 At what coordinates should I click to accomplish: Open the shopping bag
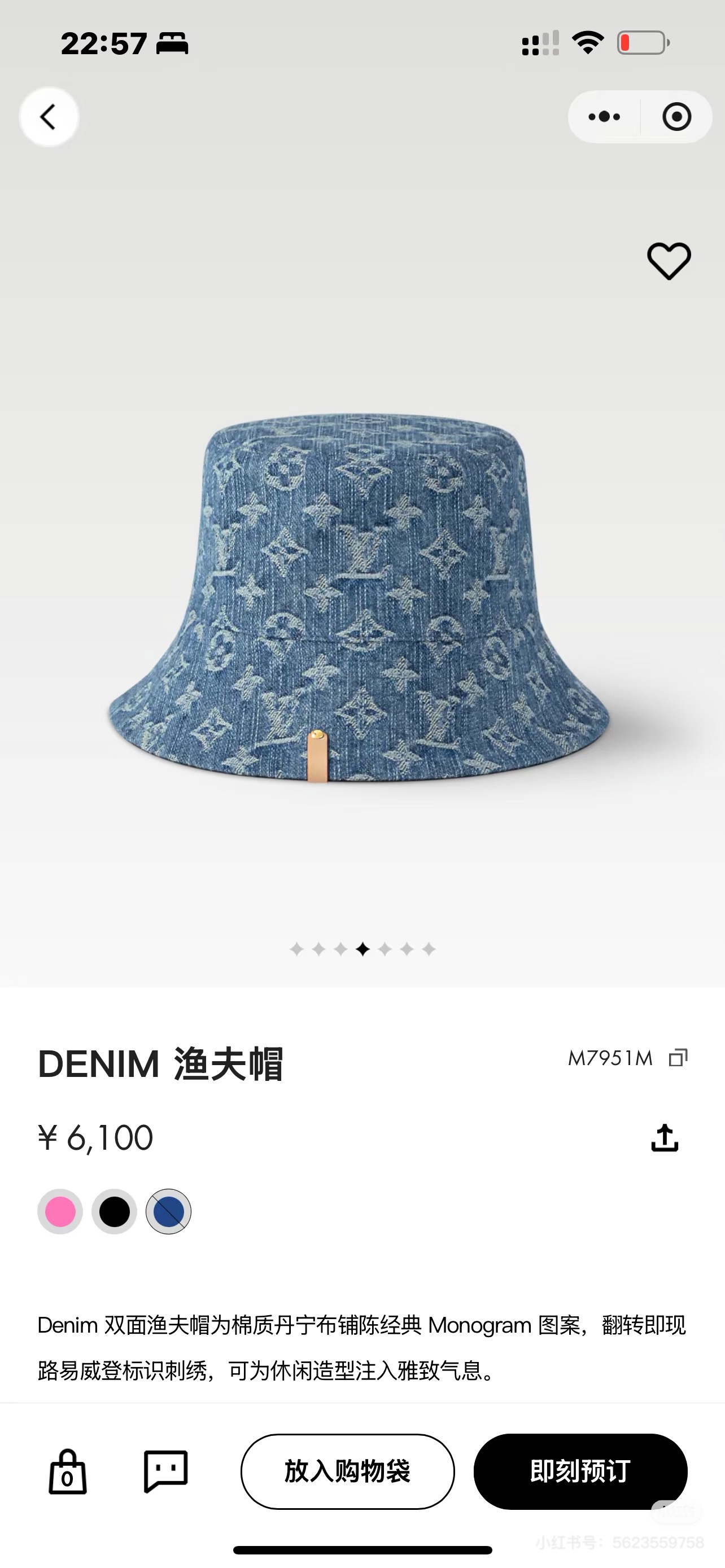click(68, 1472)
